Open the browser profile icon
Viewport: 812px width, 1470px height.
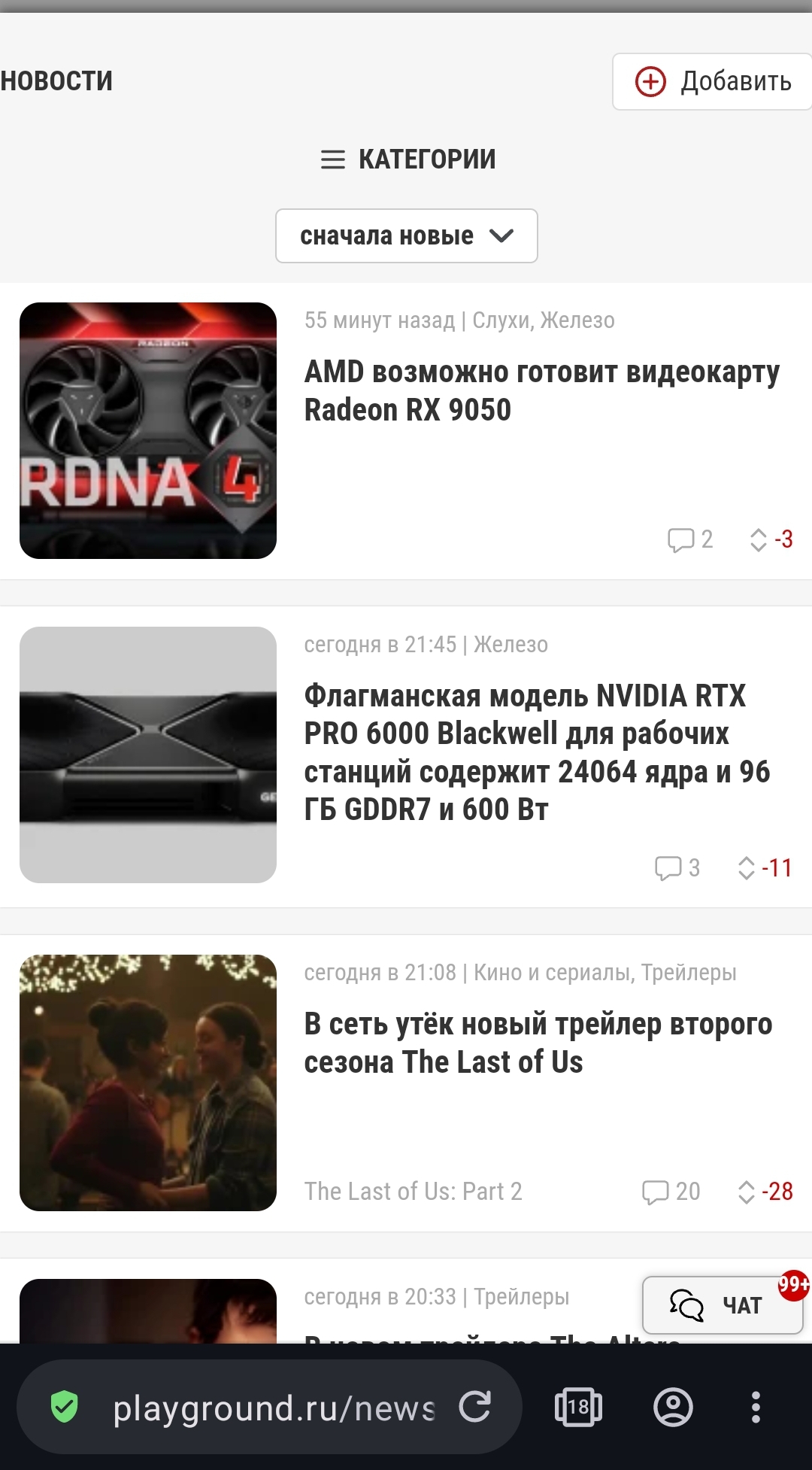point(673,1407)
